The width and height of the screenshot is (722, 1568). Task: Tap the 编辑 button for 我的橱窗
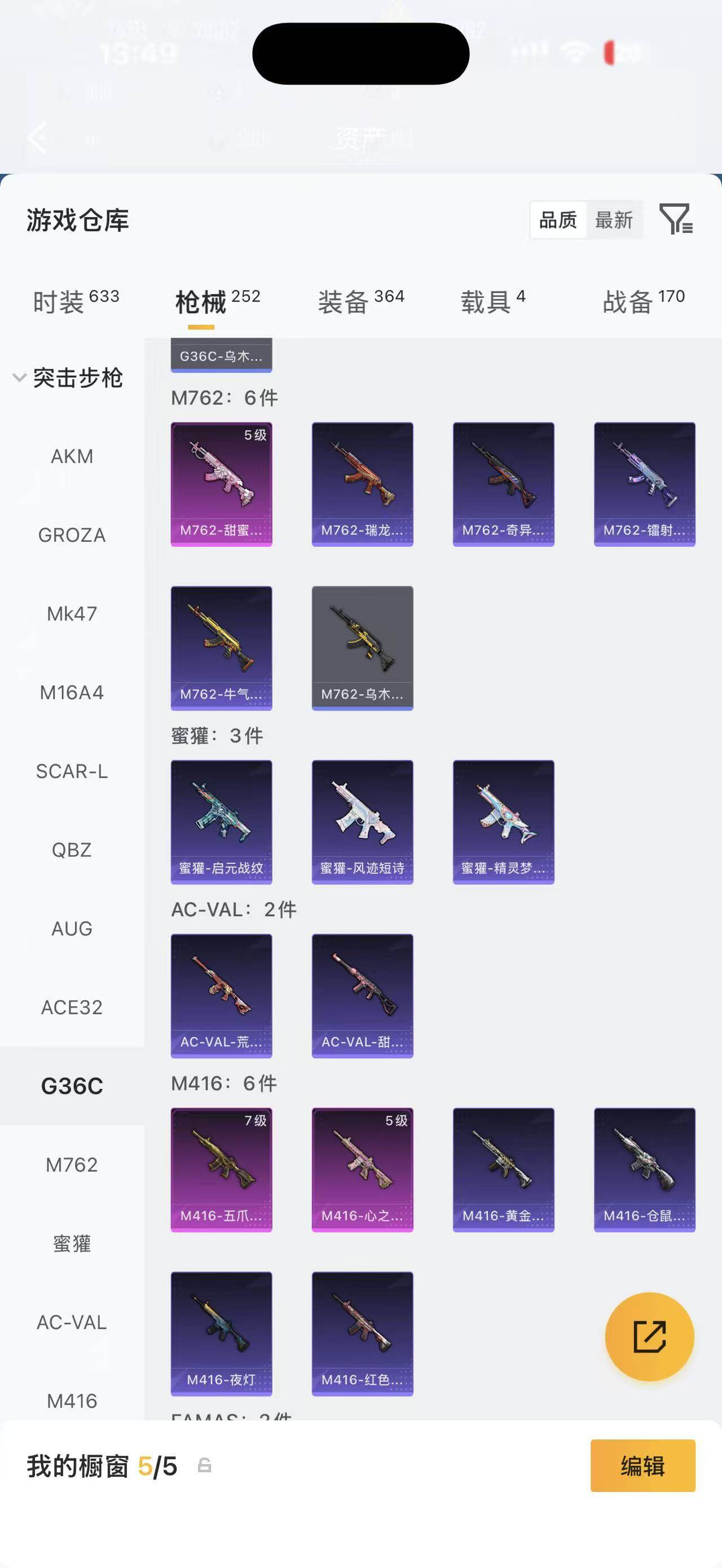[x=643, y=1465]
